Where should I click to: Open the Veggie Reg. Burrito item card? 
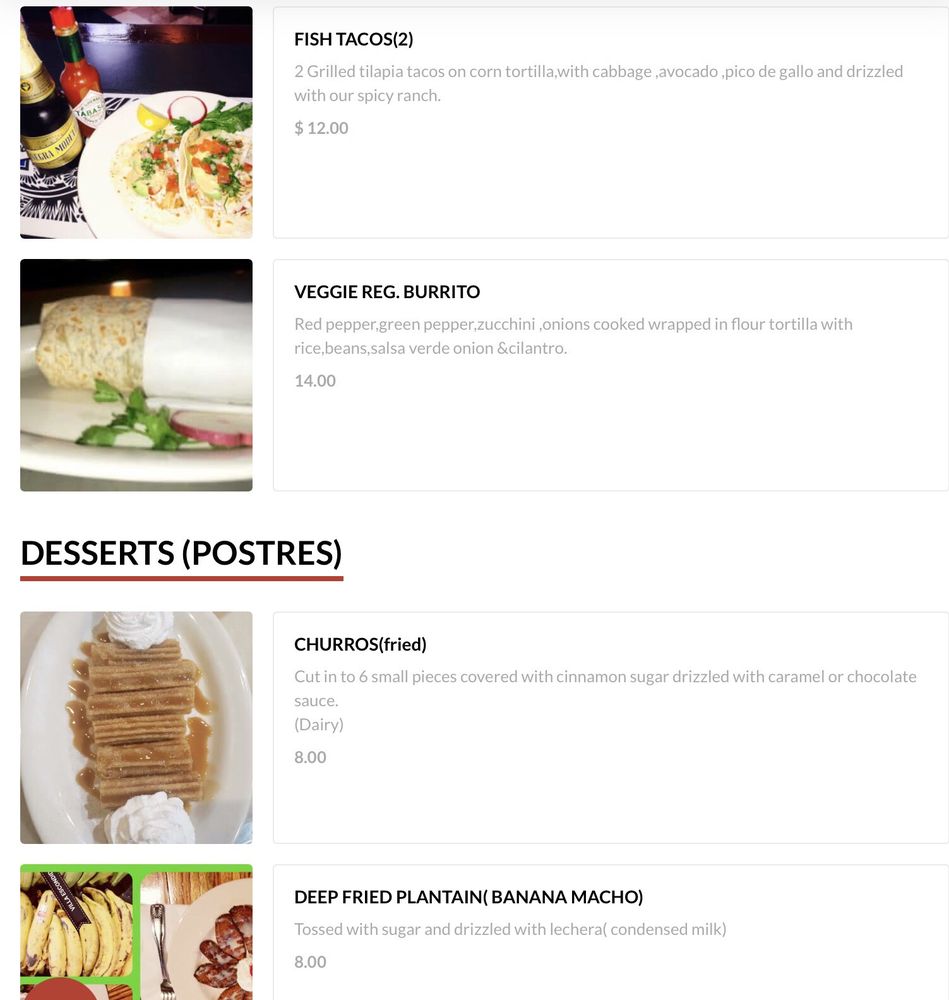pos(611,375)
